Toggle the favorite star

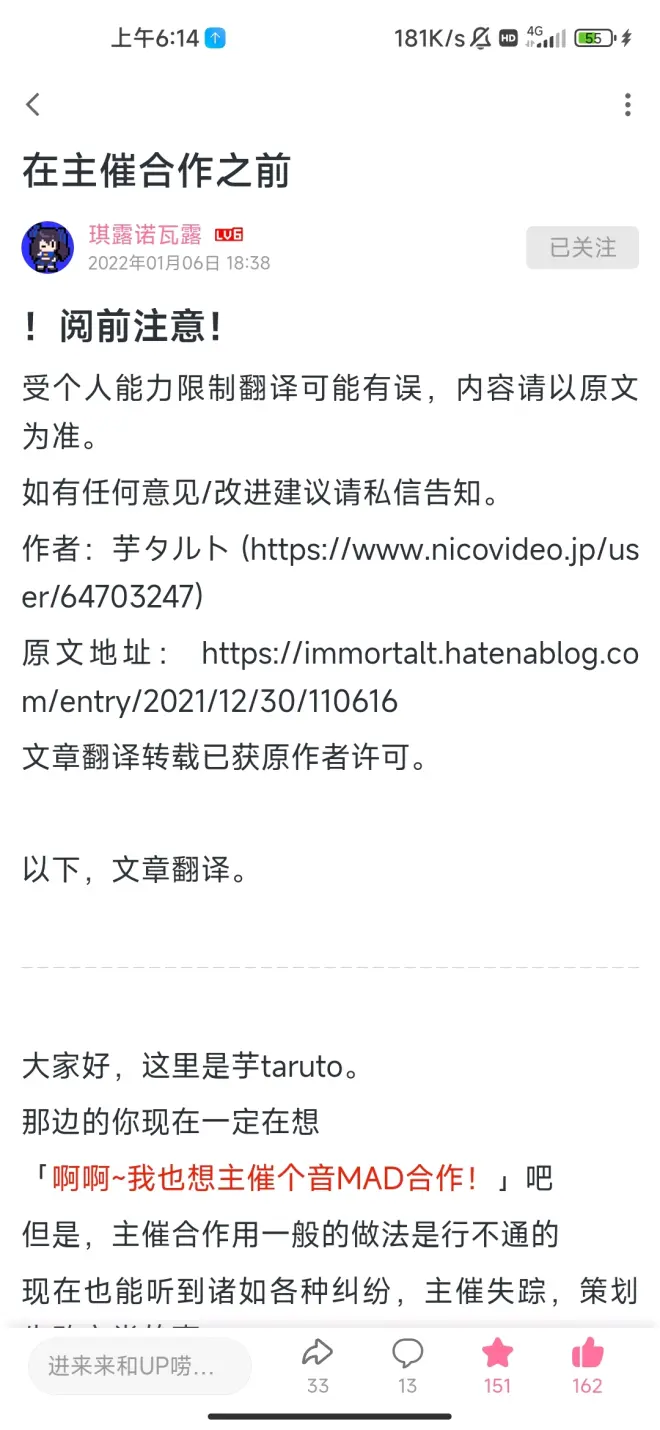[x=497, y=1366]
